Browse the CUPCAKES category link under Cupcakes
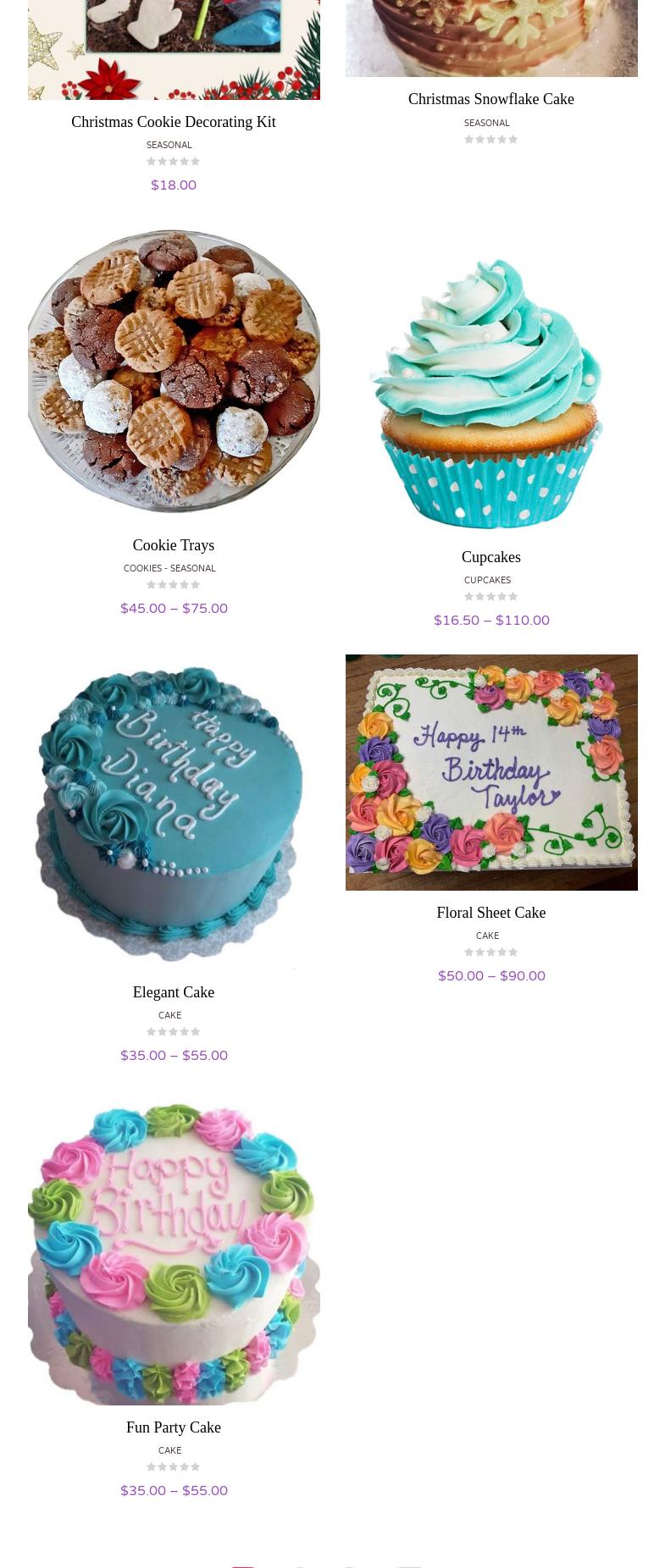The image size is (665, 1568). point(487,580)
